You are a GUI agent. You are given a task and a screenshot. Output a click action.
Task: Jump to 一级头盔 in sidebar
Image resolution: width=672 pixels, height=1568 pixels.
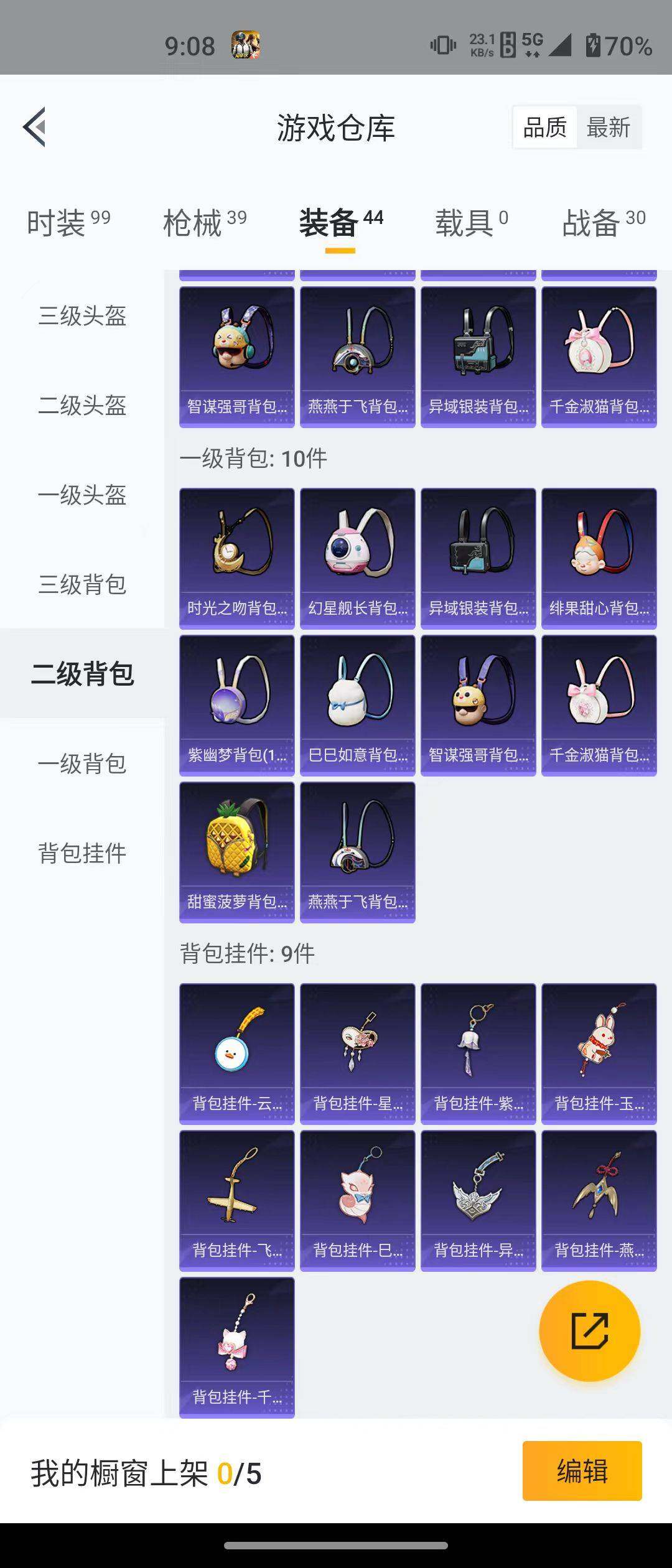82,495
